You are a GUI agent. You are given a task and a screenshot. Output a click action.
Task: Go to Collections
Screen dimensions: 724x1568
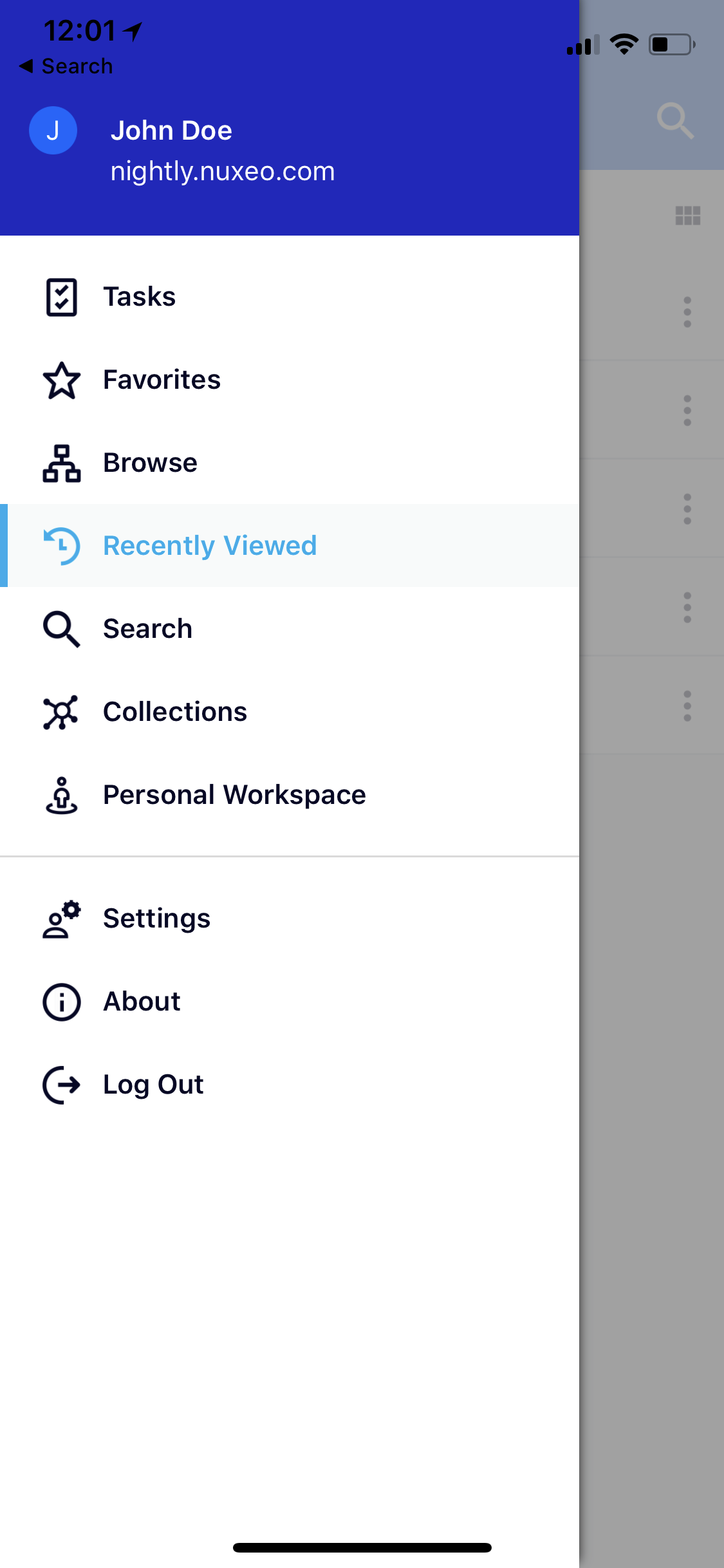(290, 712)
